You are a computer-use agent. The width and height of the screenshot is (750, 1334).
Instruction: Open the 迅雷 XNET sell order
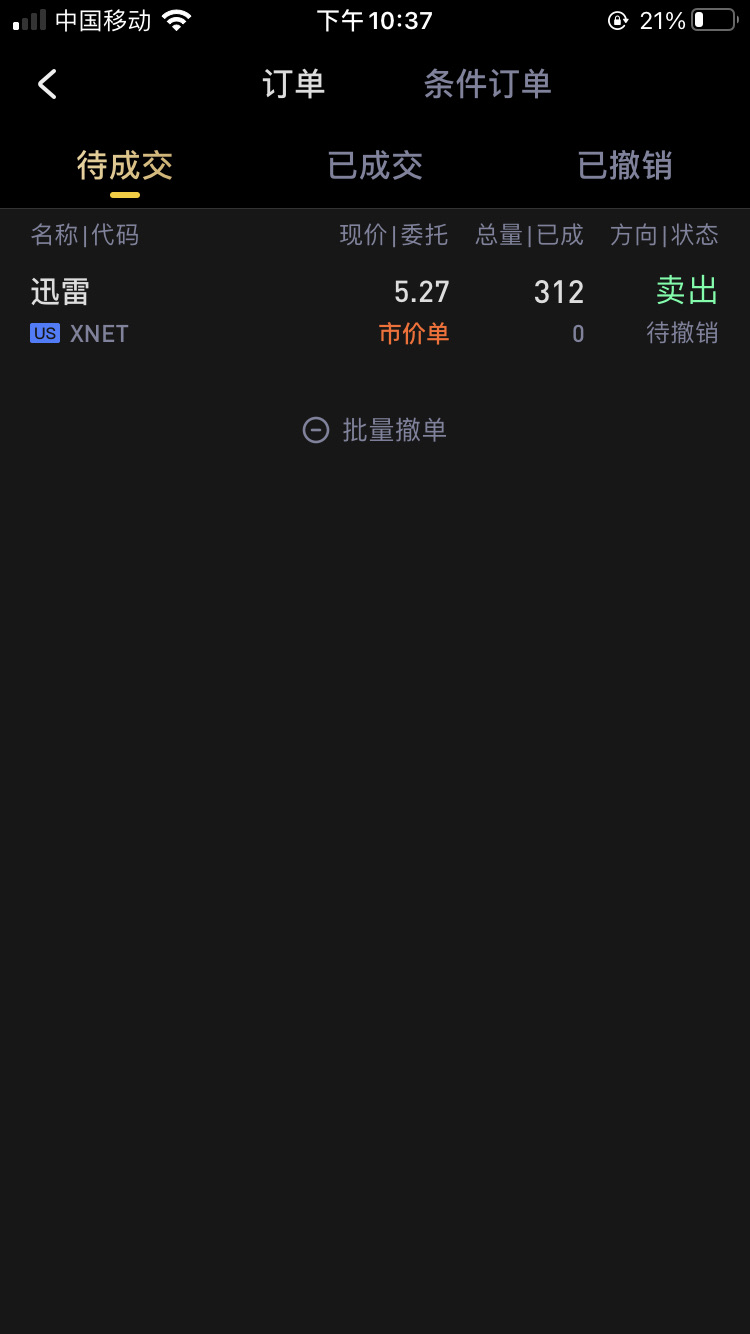pos(374,310)
